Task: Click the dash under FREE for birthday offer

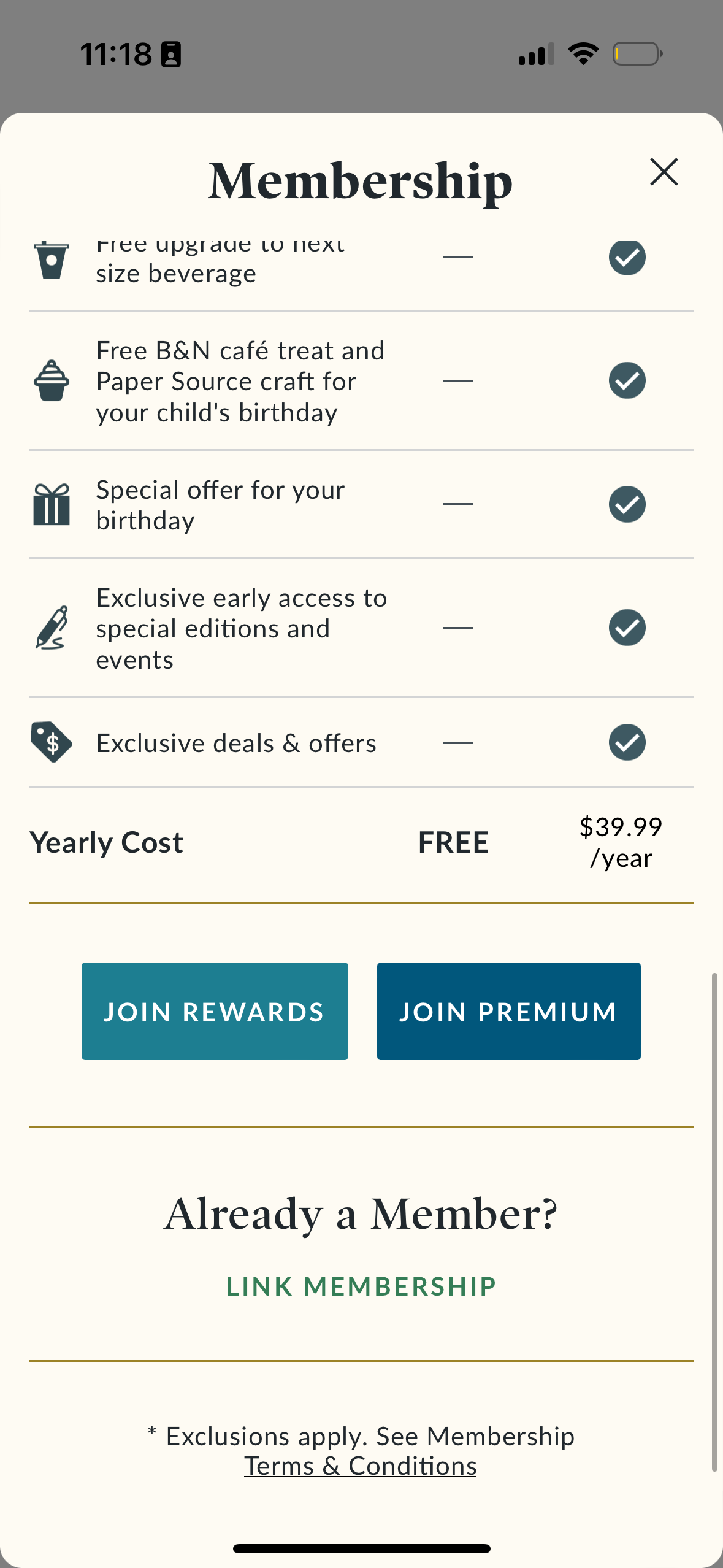Action: 459,503
